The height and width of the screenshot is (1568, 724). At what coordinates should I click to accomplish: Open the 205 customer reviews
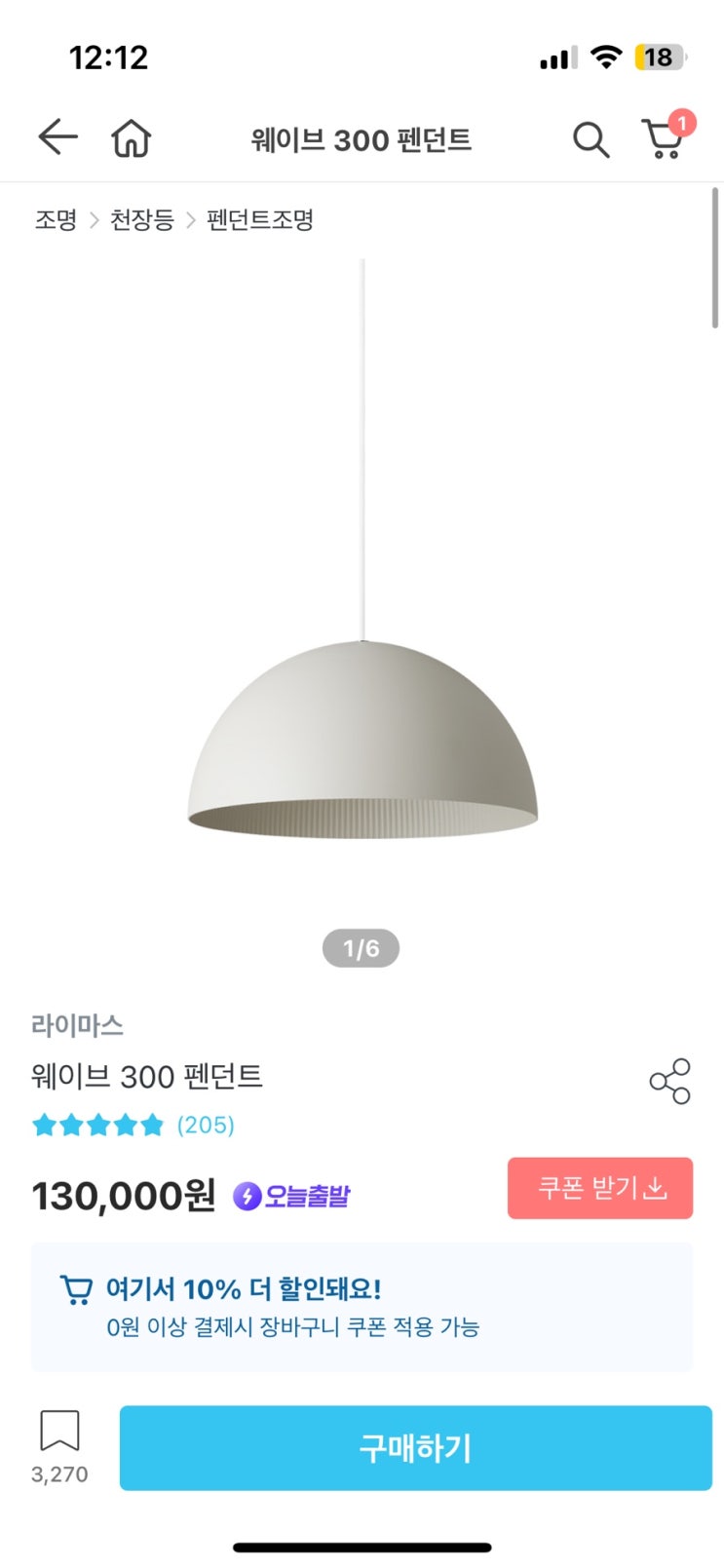click(x=205, y=1126)
